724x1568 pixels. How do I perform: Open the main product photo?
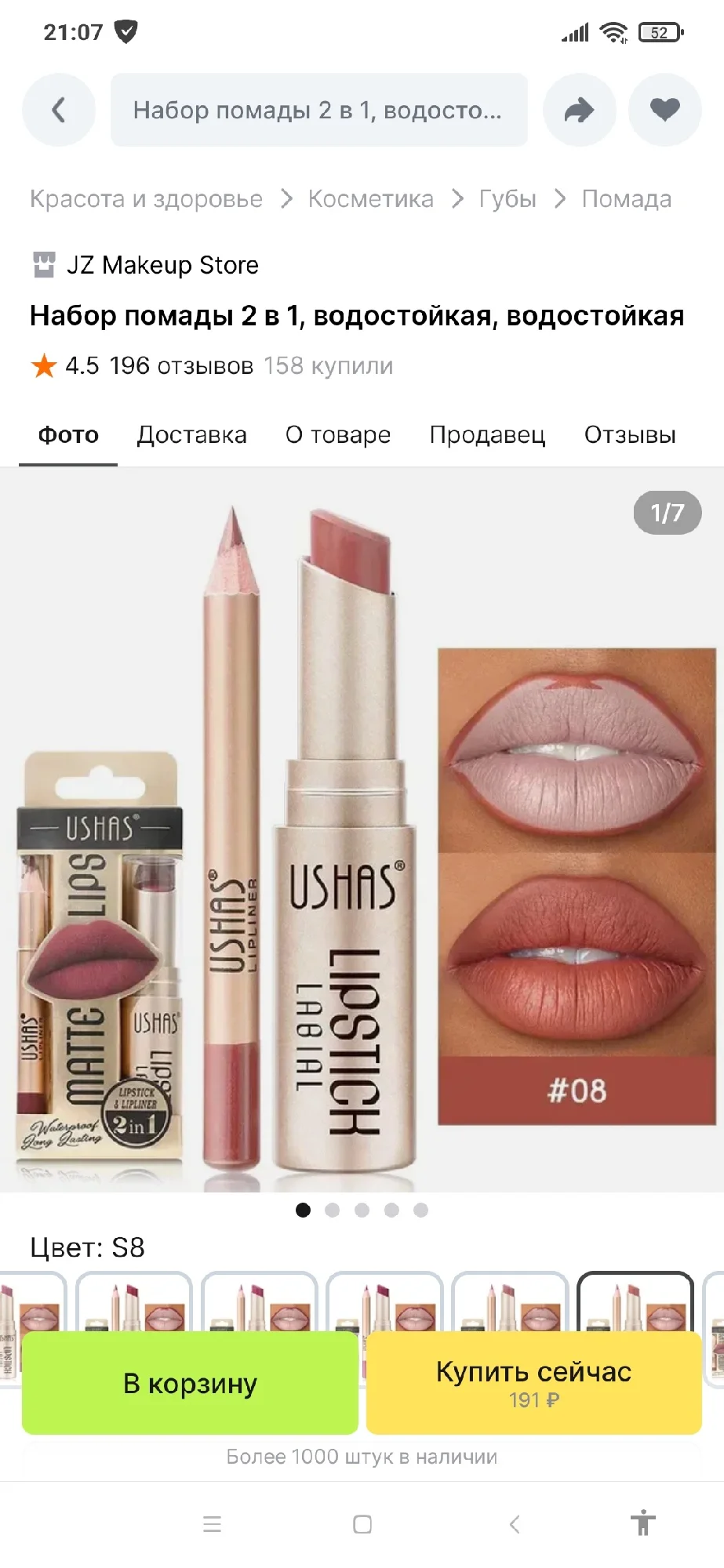pyautogui.click(x=362, y=830)
